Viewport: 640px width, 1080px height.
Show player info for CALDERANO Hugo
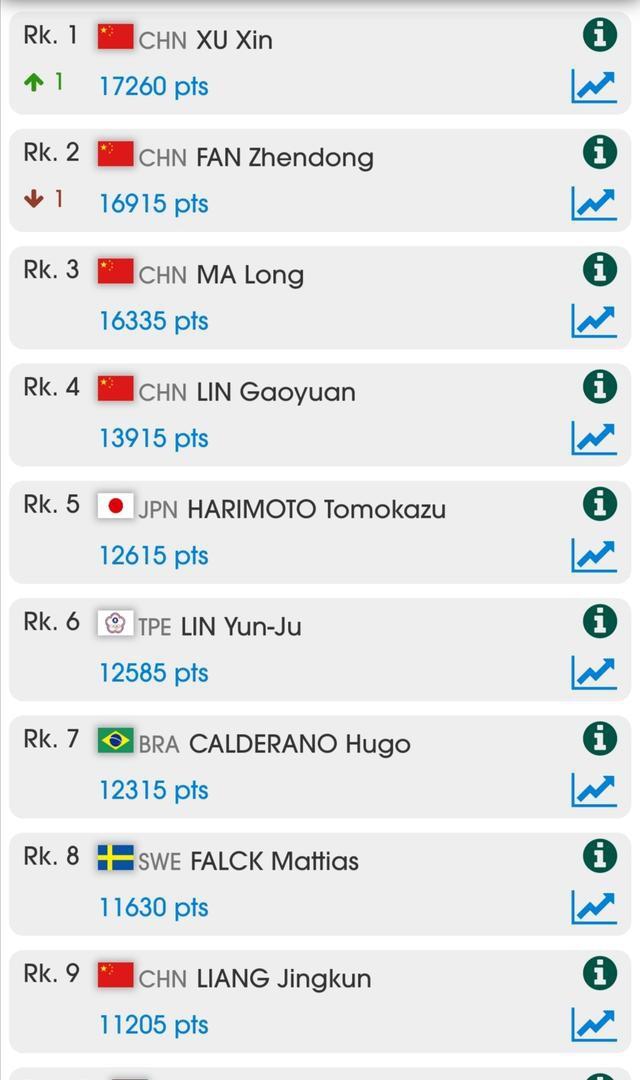click(x=600, y=738)
